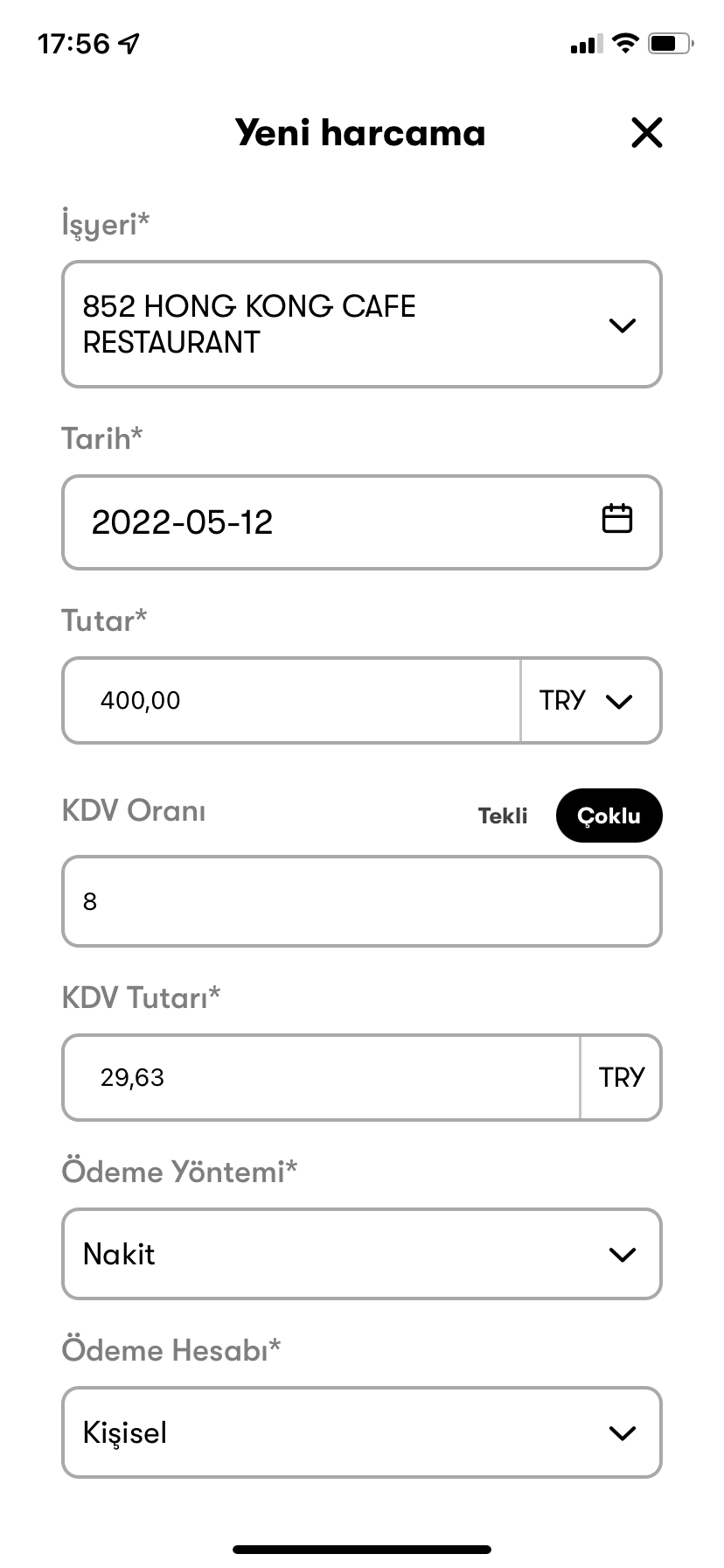Select the Kişisel payment account
The height and width of the screenshot is (1568, 724).
point(361,1432)
